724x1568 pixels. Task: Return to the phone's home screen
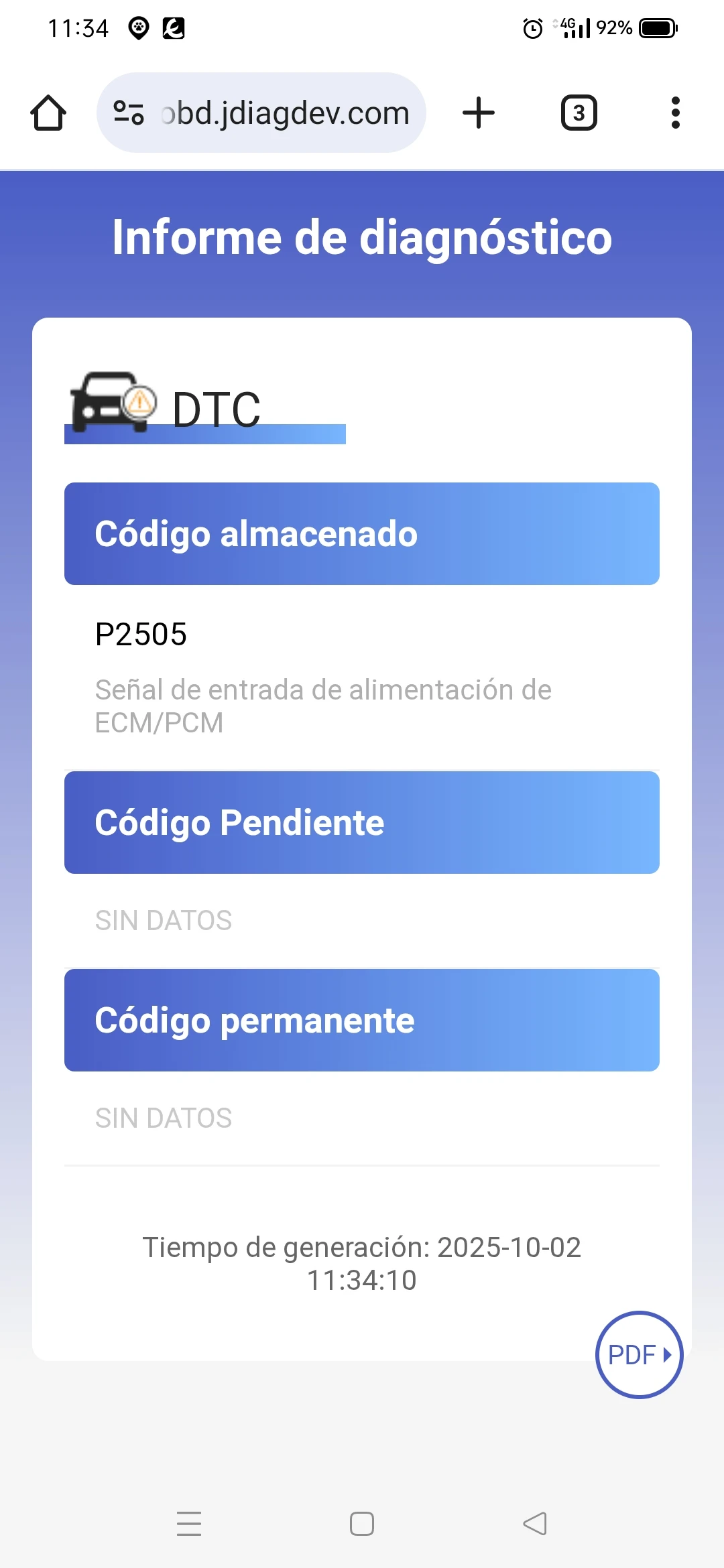tap(362, 1524)
